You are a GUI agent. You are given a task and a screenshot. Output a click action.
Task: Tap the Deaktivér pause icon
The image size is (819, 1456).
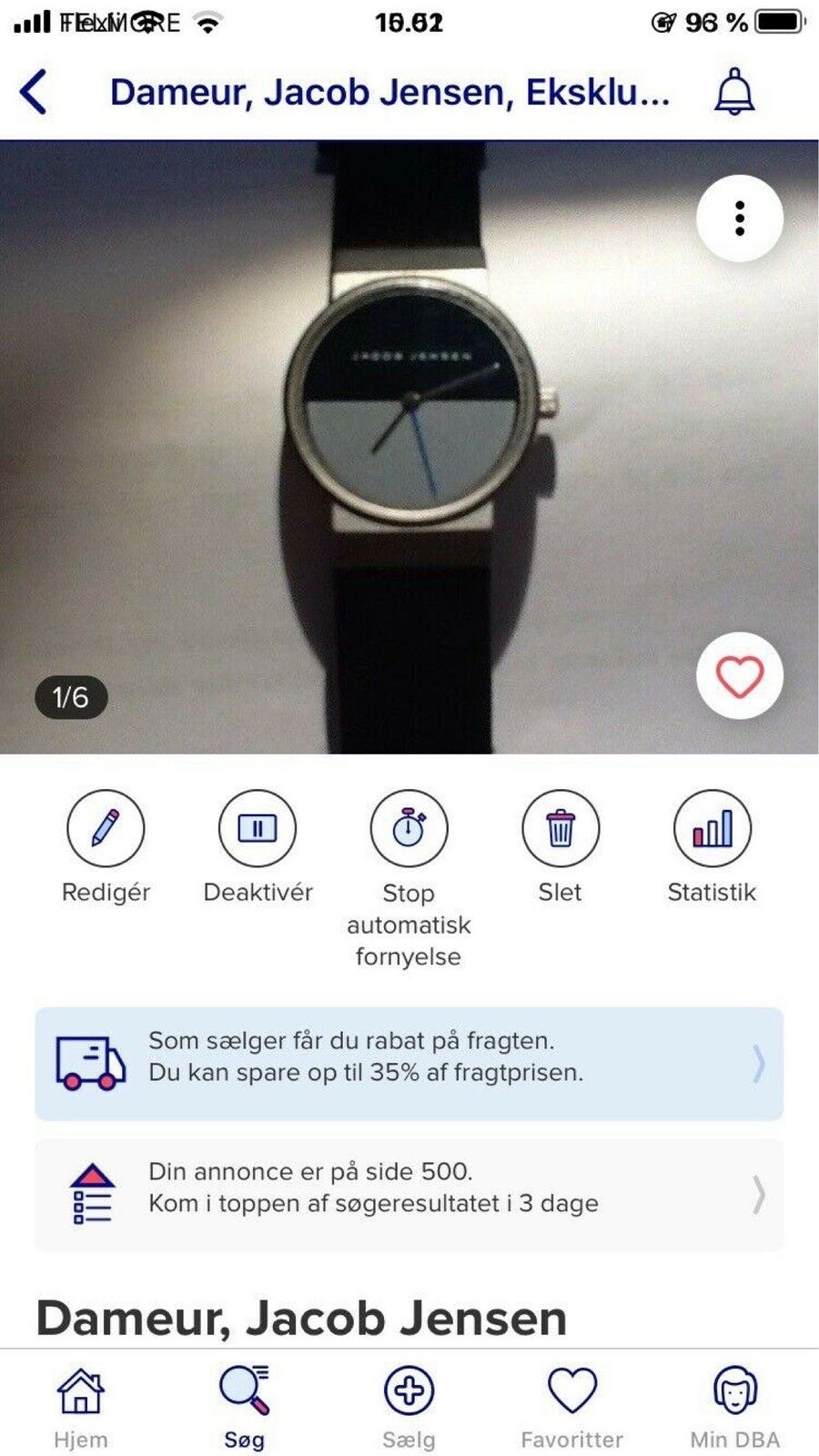tap(257, 828)
